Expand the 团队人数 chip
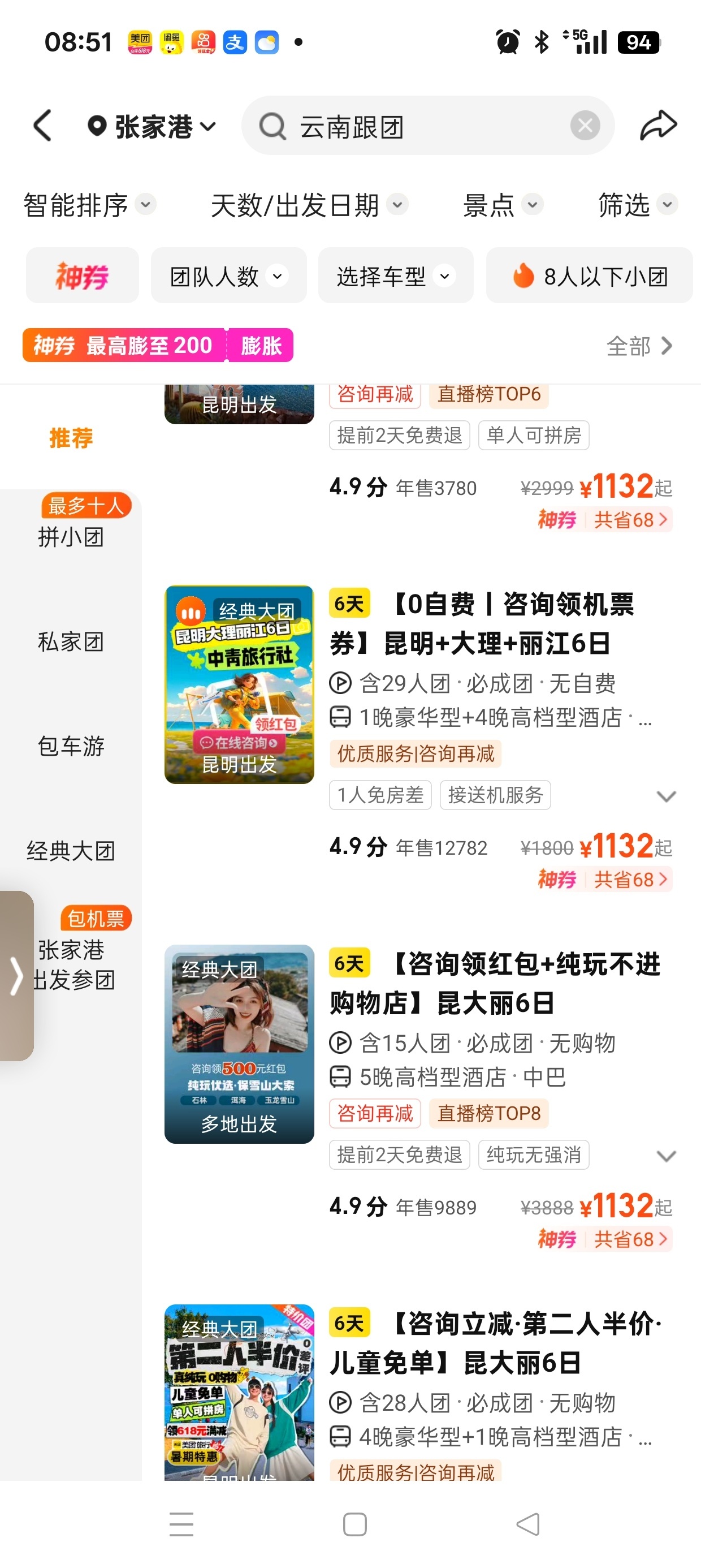701x1568 pixels. click(x=228, y=275)
